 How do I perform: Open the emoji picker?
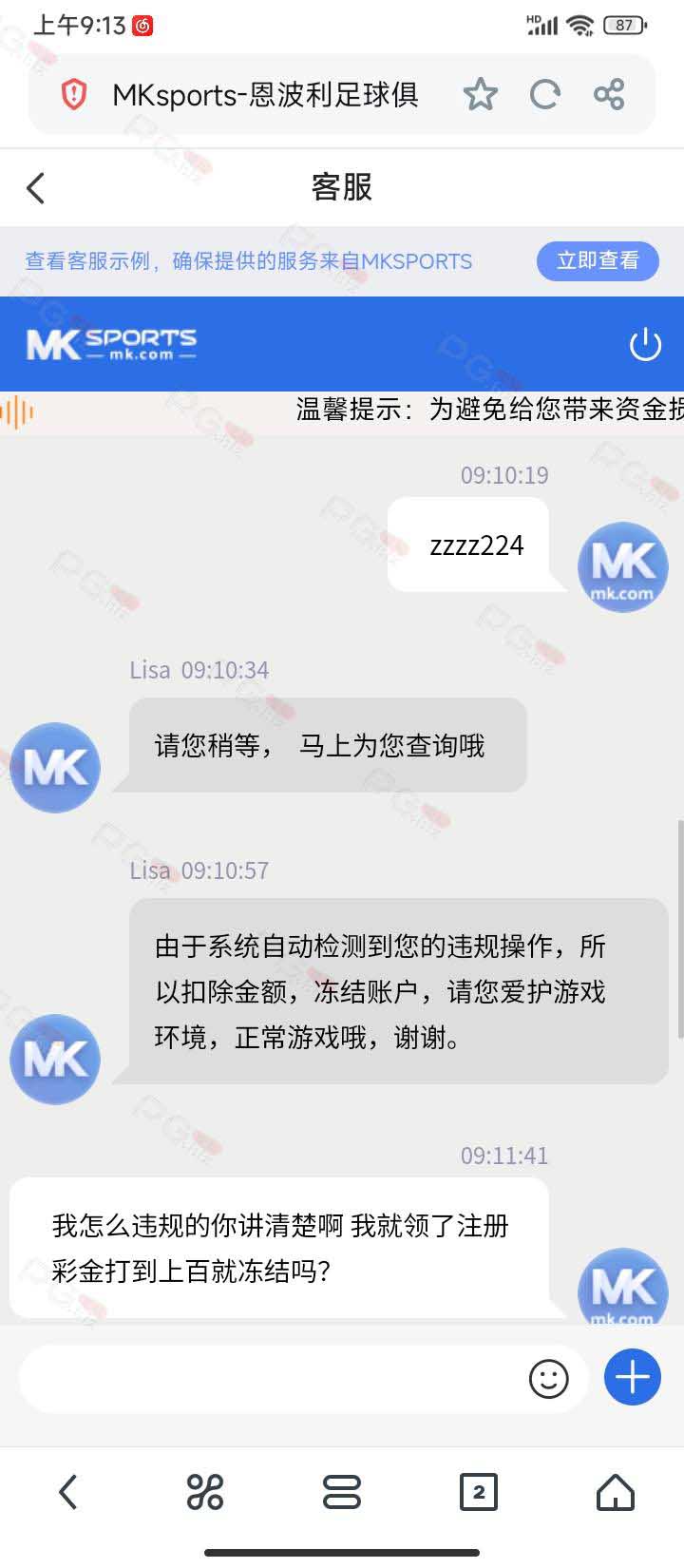coord(548,1378)
